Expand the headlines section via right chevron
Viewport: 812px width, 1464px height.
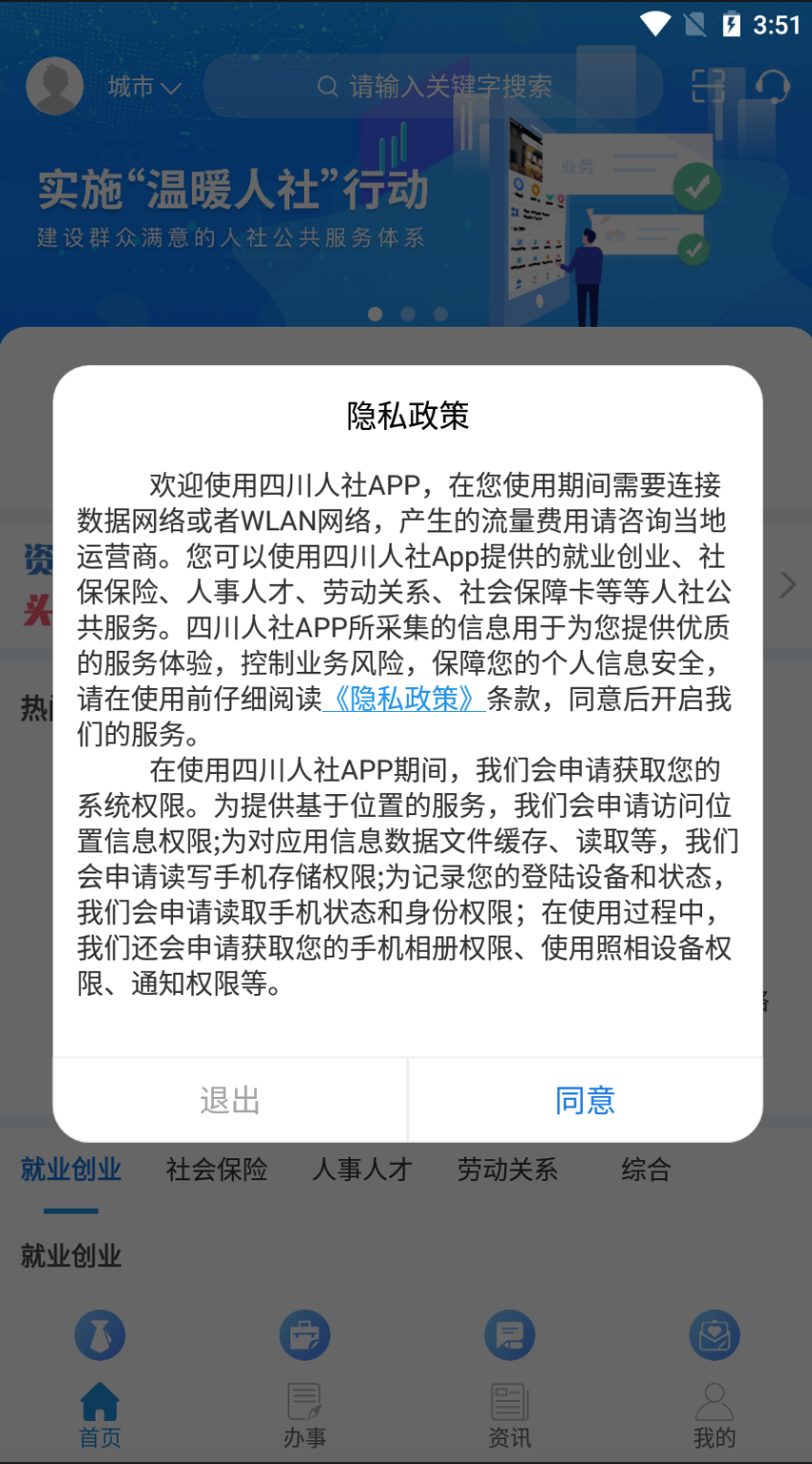789,585
